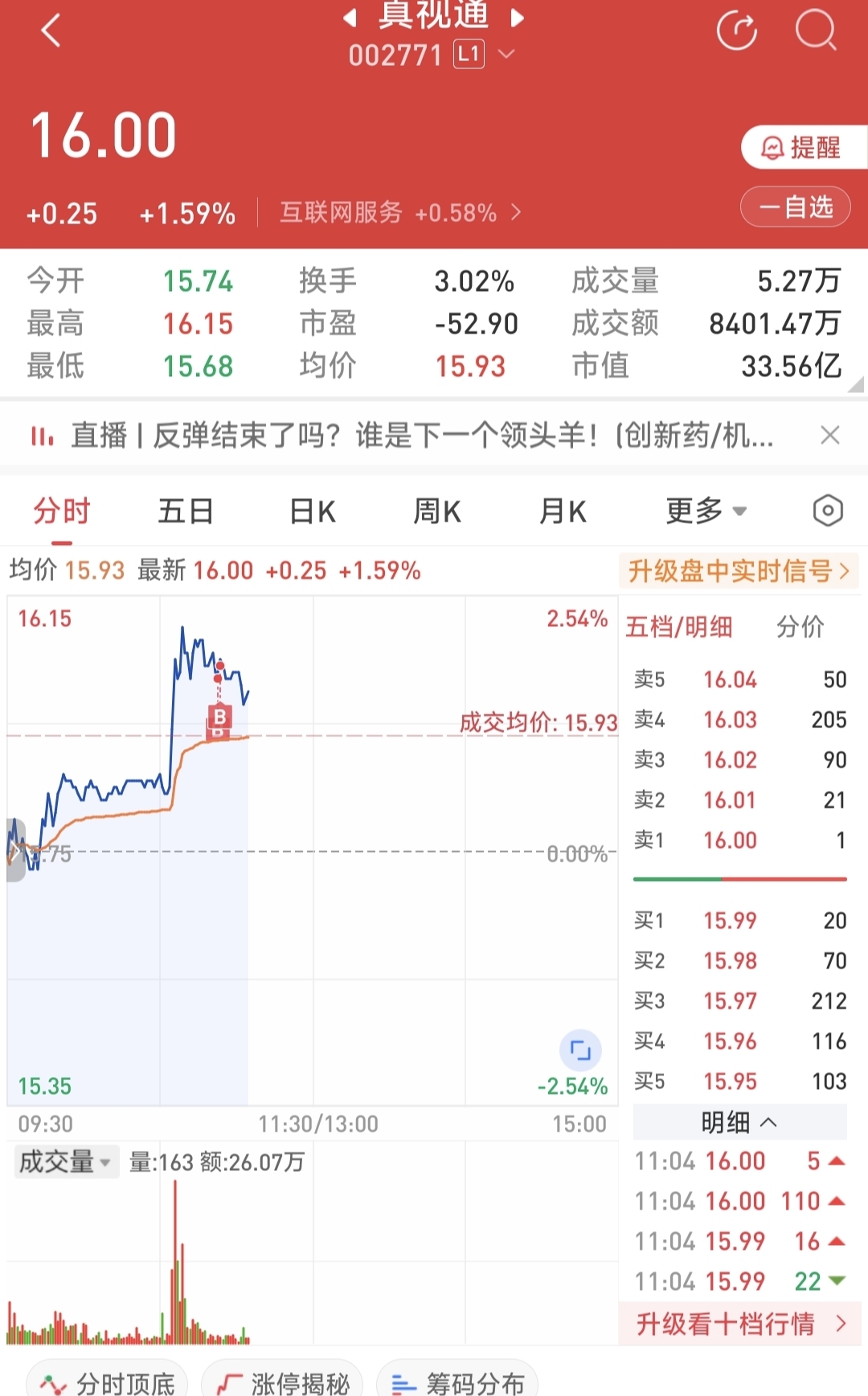Switch to the 五日 chart tab
The height and width of the screenshot is (1396, 868).
point(186,511)
